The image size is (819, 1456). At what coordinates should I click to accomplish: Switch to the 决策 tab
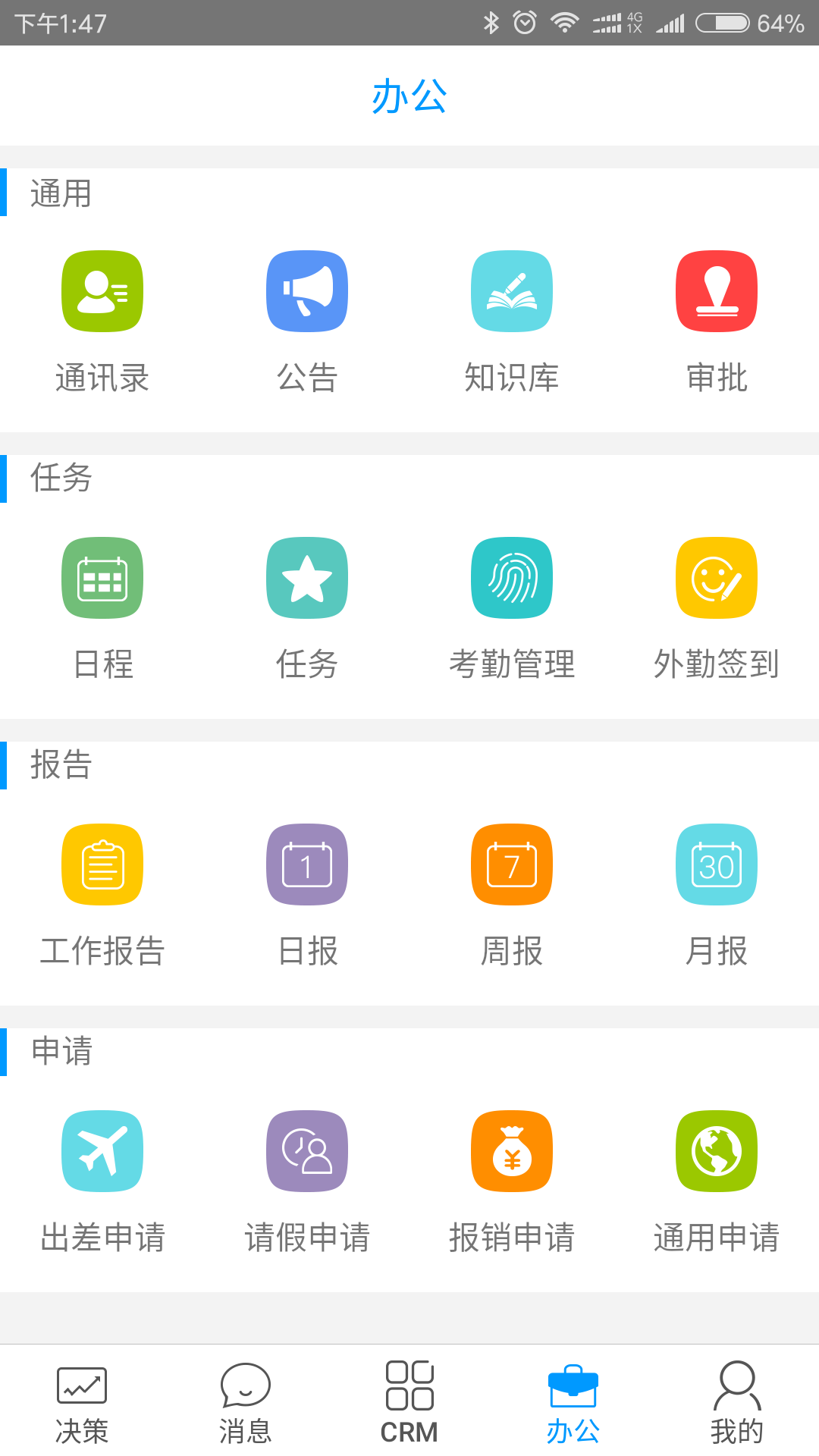pos(82,1403)
